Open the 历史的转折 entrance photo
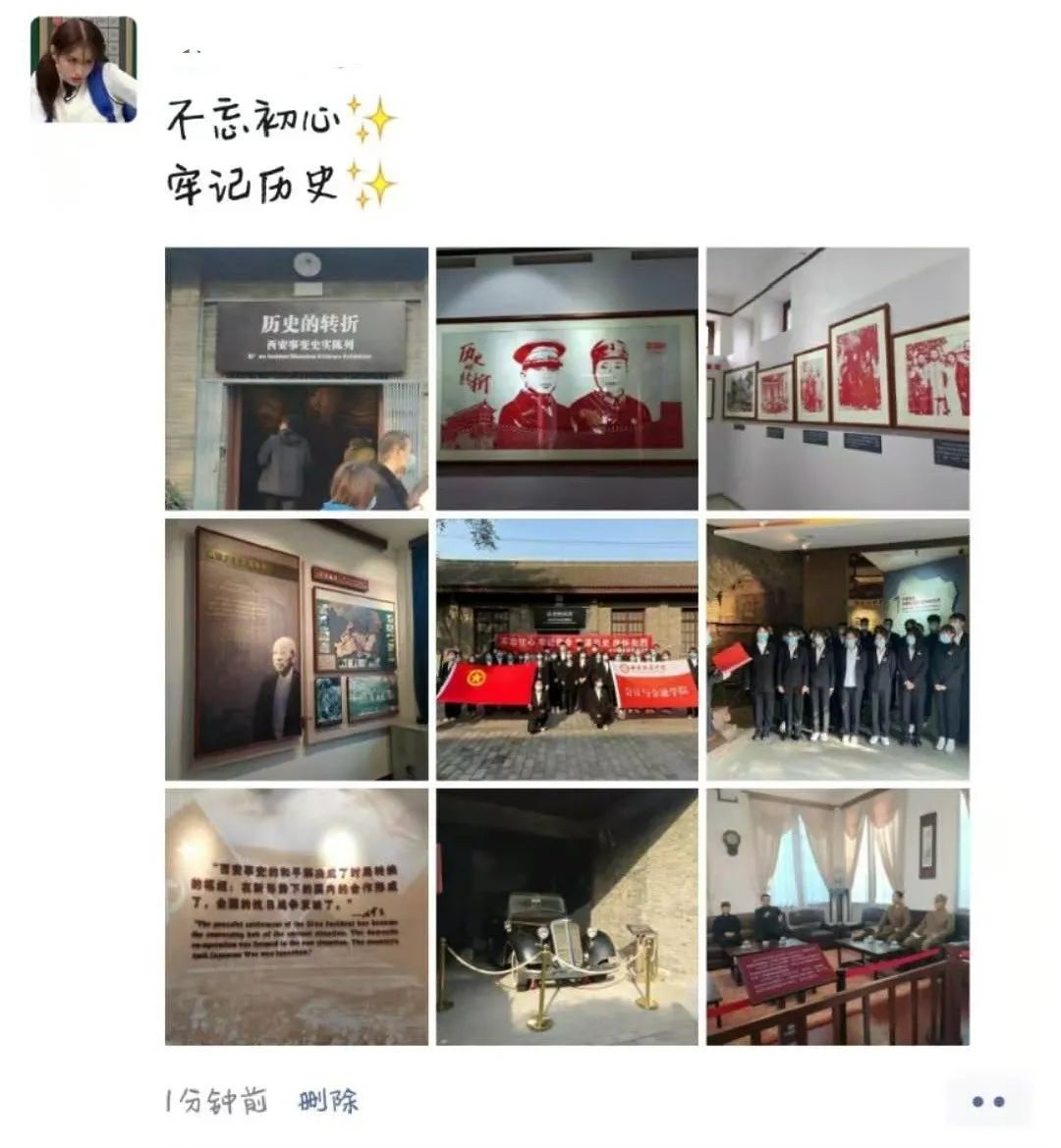Screen dimensions: 1061x1148 click(x=296, y=378)
